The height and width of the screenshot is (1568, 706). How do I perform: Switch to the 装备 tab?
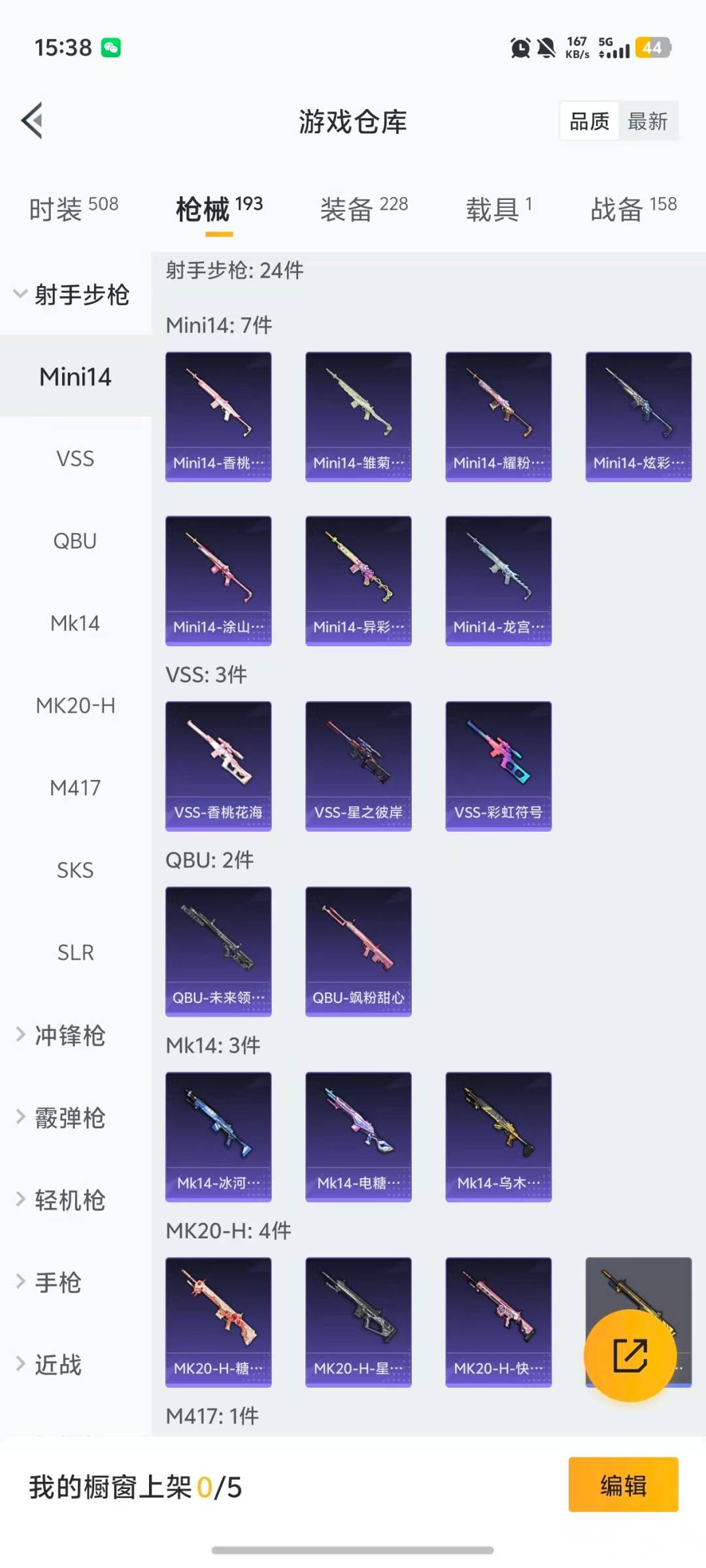pos(363,209)
